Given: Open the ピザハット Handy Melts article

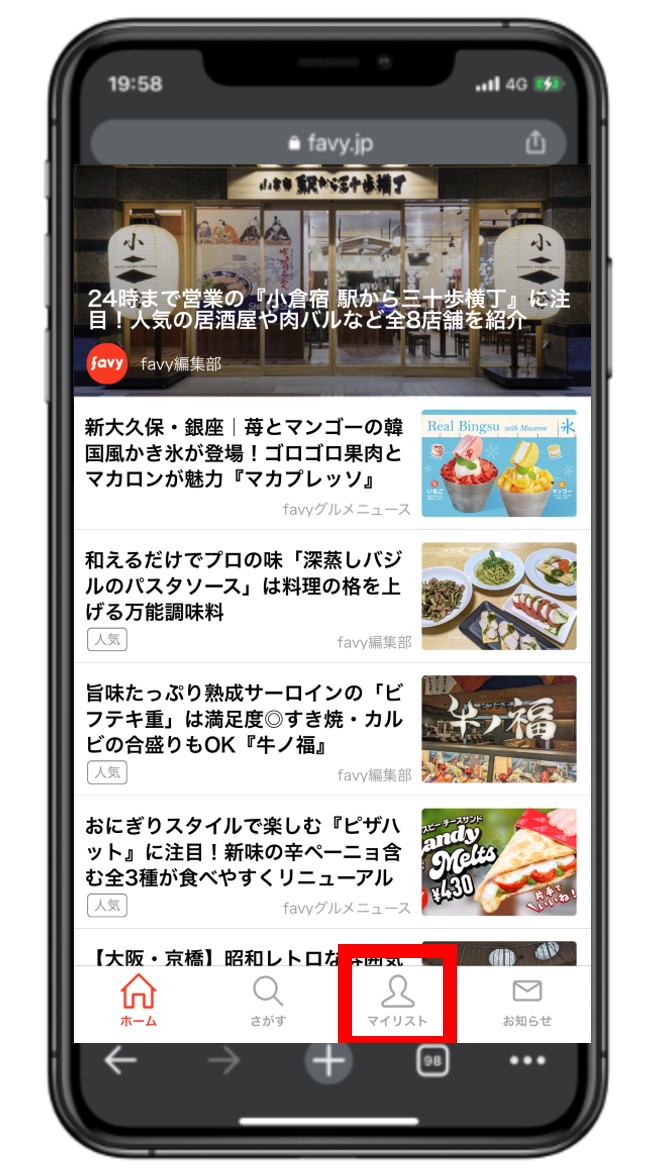Looking at the screenshot, I should pos(245,851).
